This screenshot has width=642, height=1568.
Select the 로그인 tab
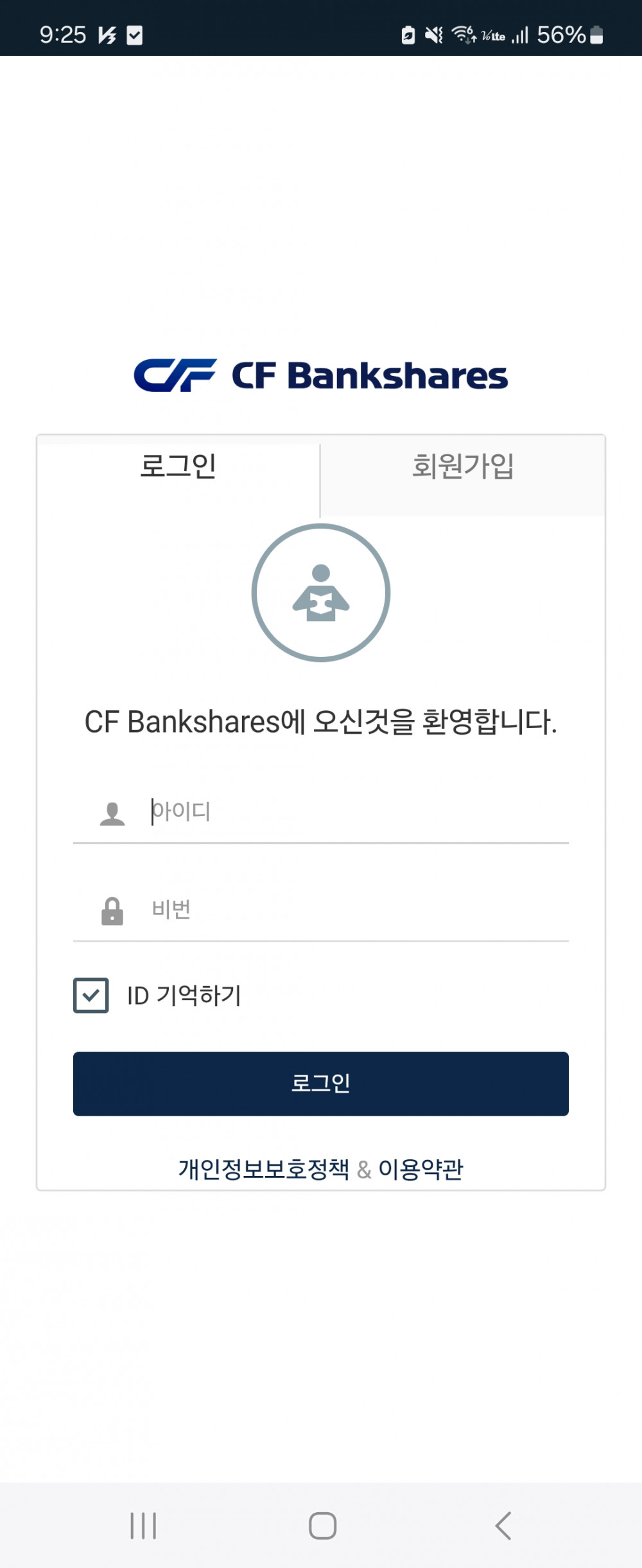(178, 466)
